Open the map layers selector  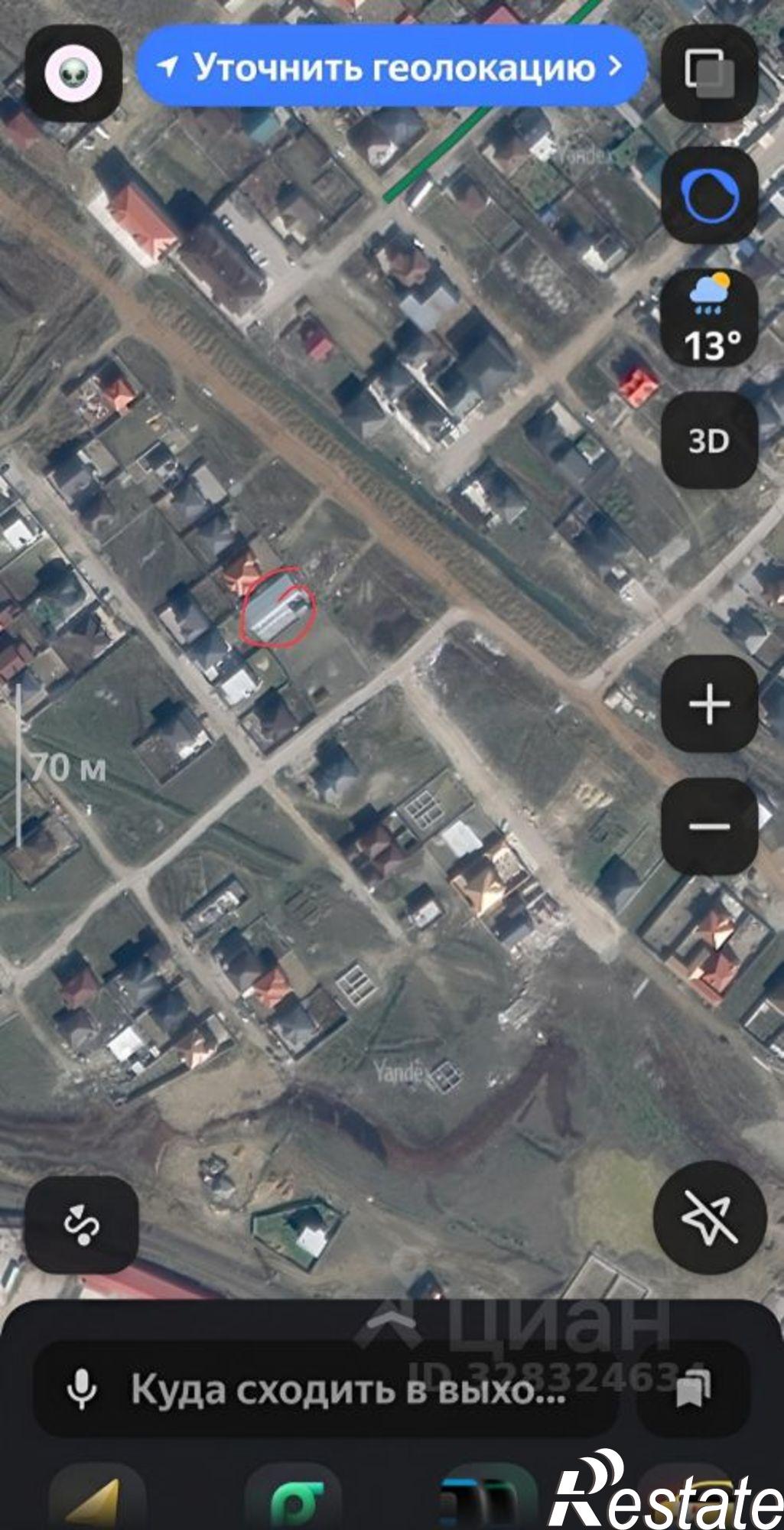tap(709, 73)
